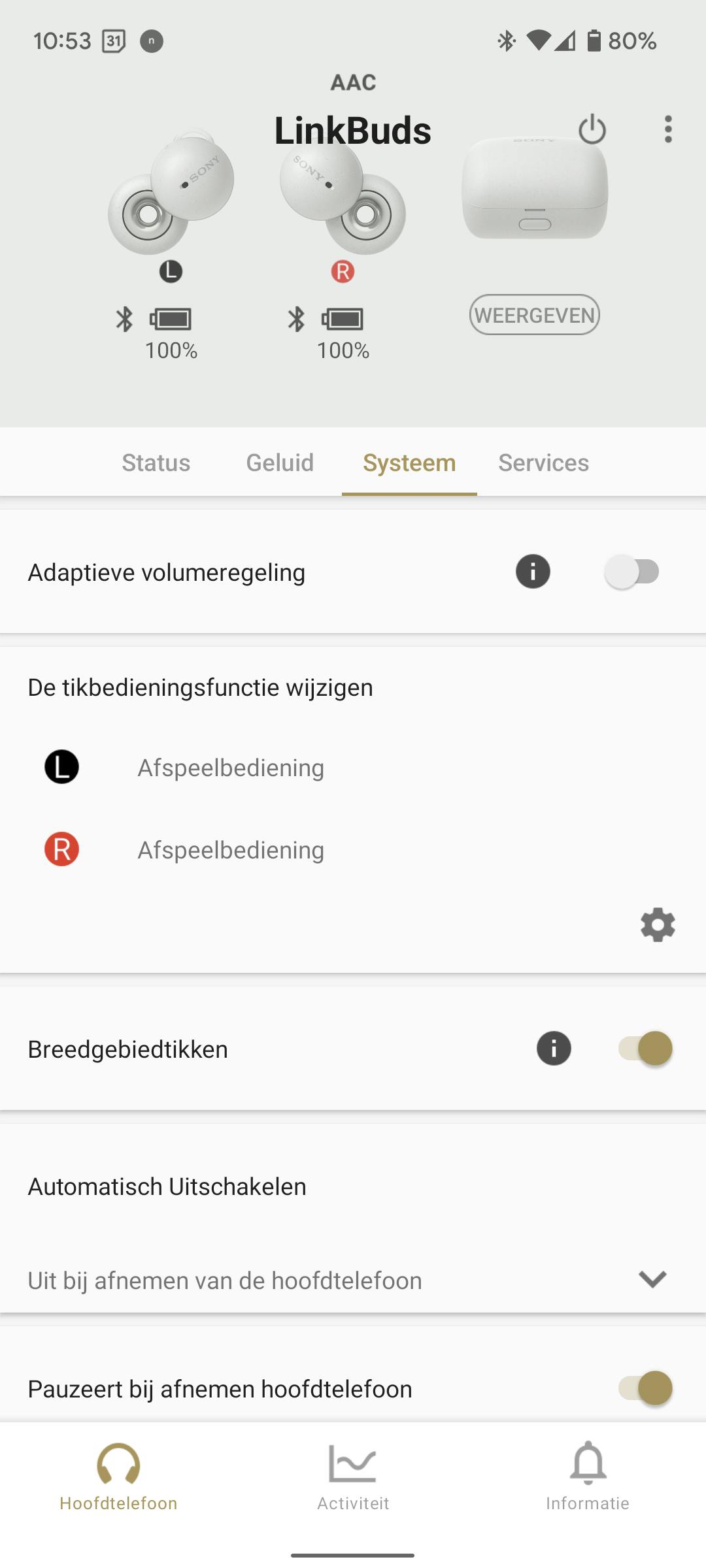706x1568 pixels.
Task: Open tap control settings gear
Action: coord(658,924)
